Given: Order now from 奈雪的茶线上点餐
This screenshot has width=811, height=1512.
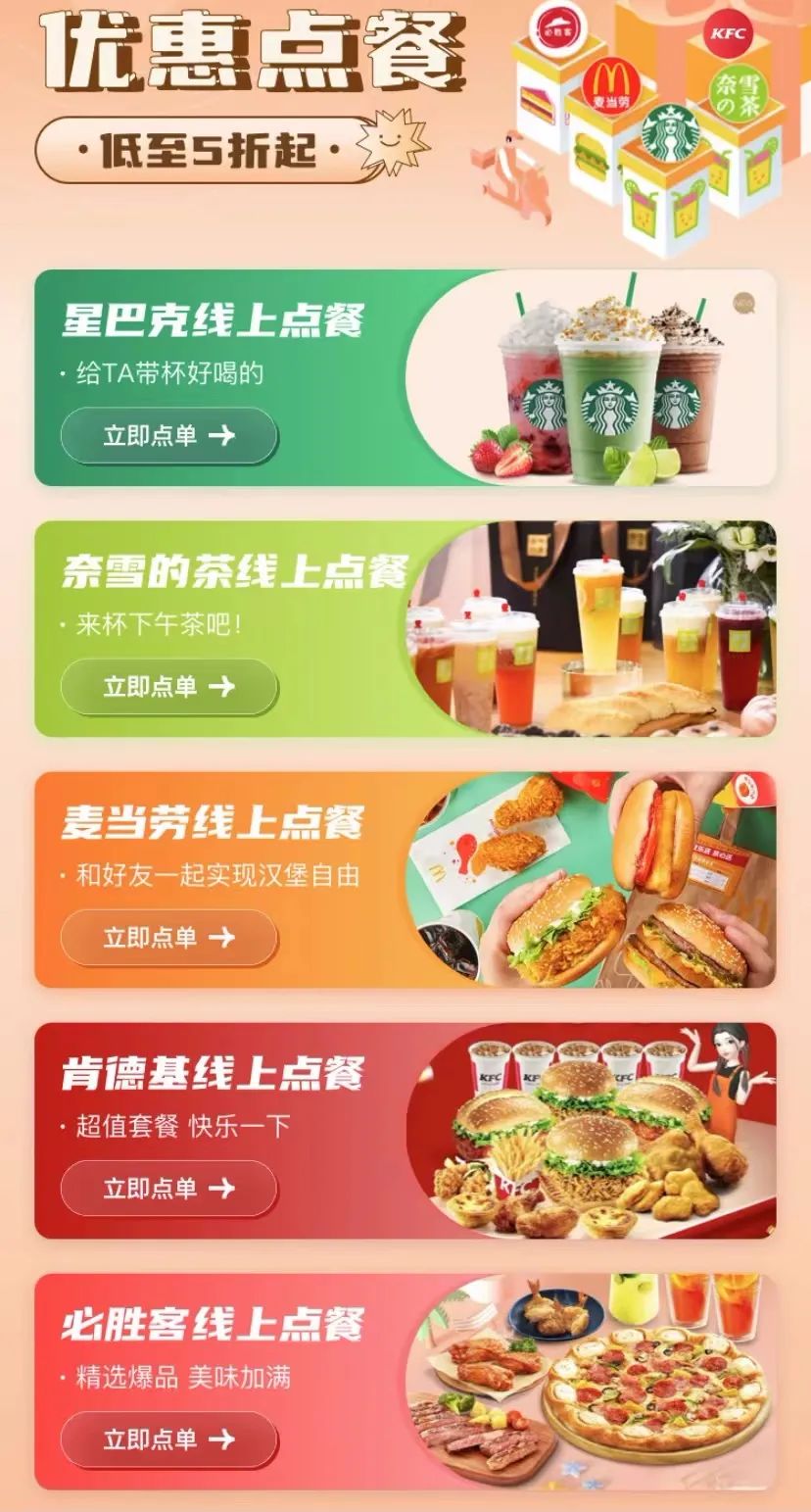Looking at the screenshot, I should pos(168,686).
